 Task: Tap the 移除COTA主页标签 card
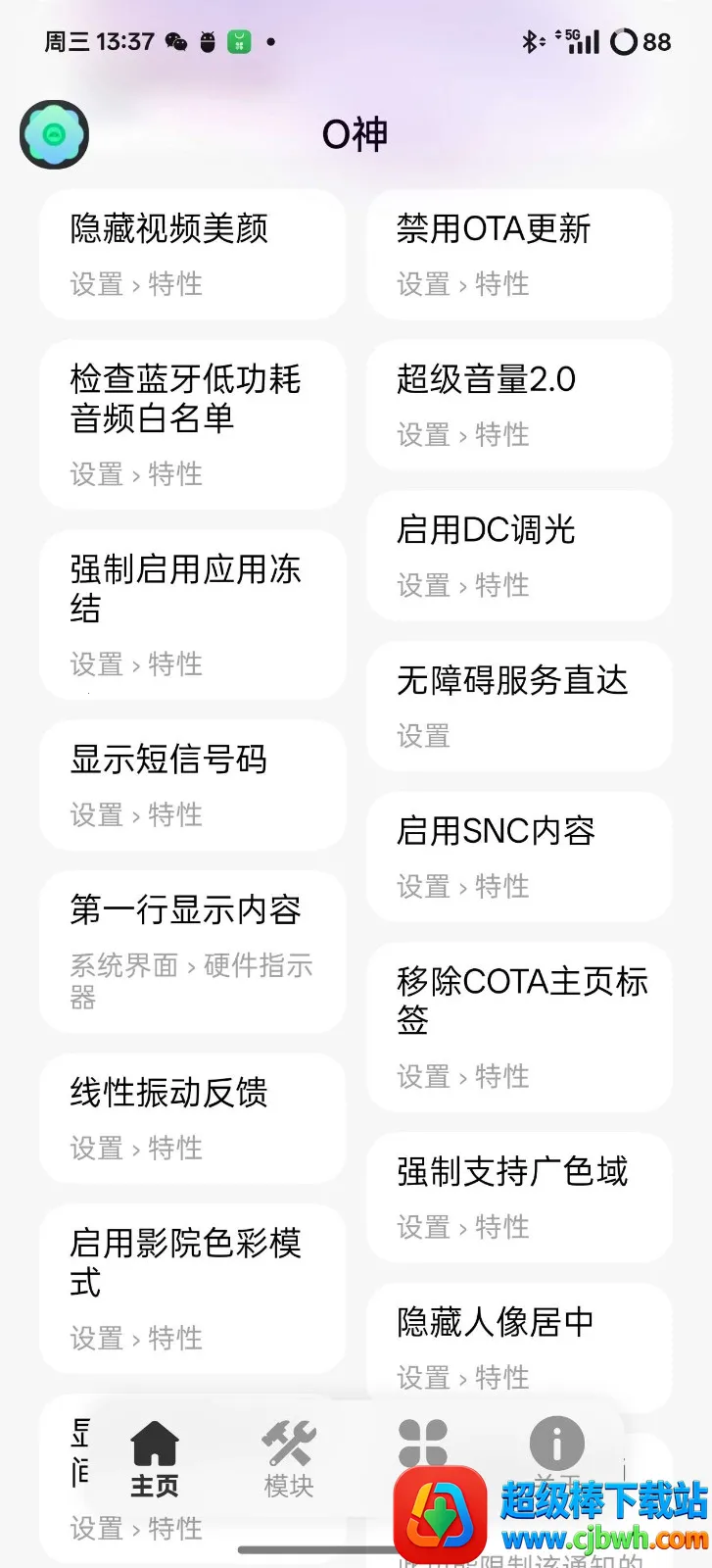pyautogui.click(x=519, y=1027)
